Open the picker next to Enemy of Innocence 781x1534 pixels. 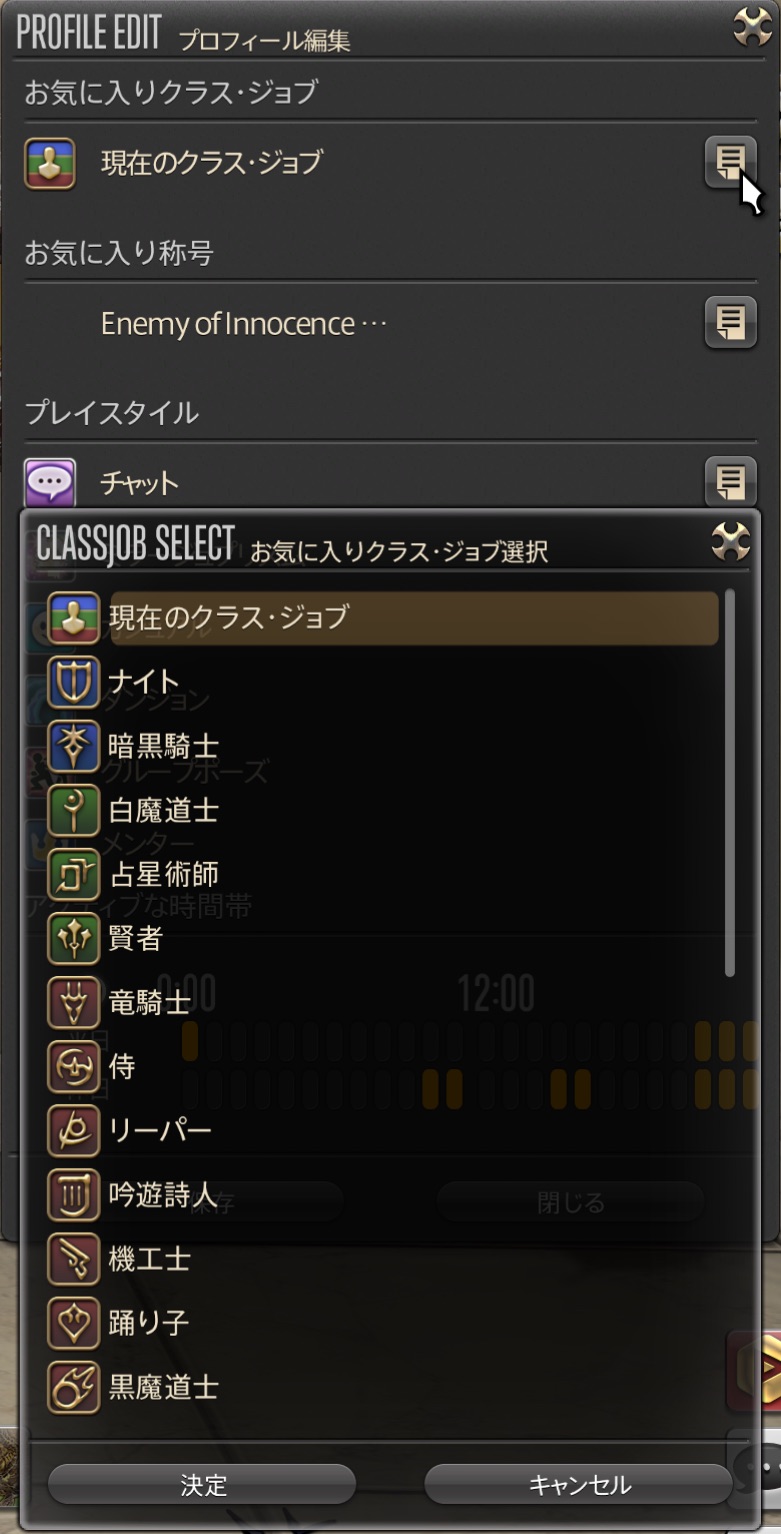tap(730, 322)
